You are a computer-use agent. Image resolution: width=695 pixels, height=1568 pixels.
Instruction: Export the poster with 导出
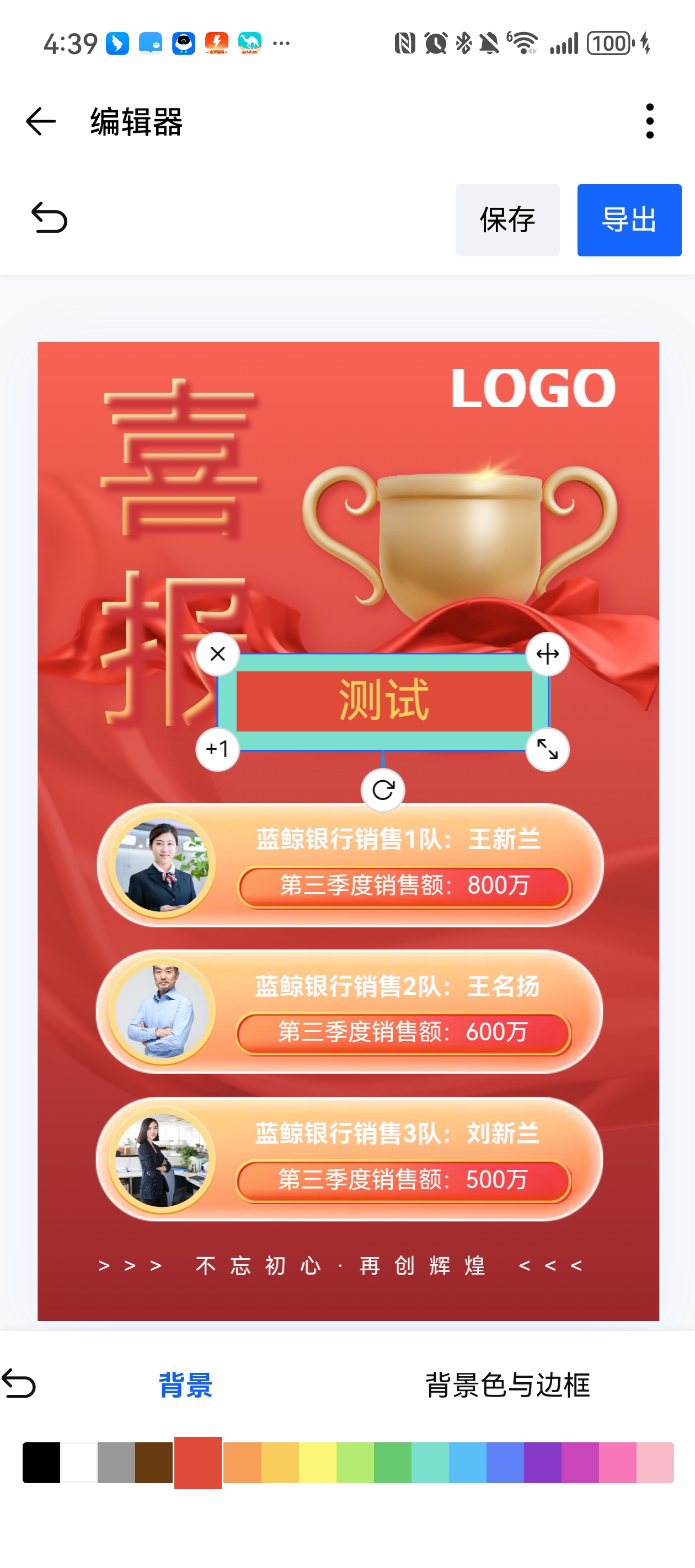click(629, 220)
